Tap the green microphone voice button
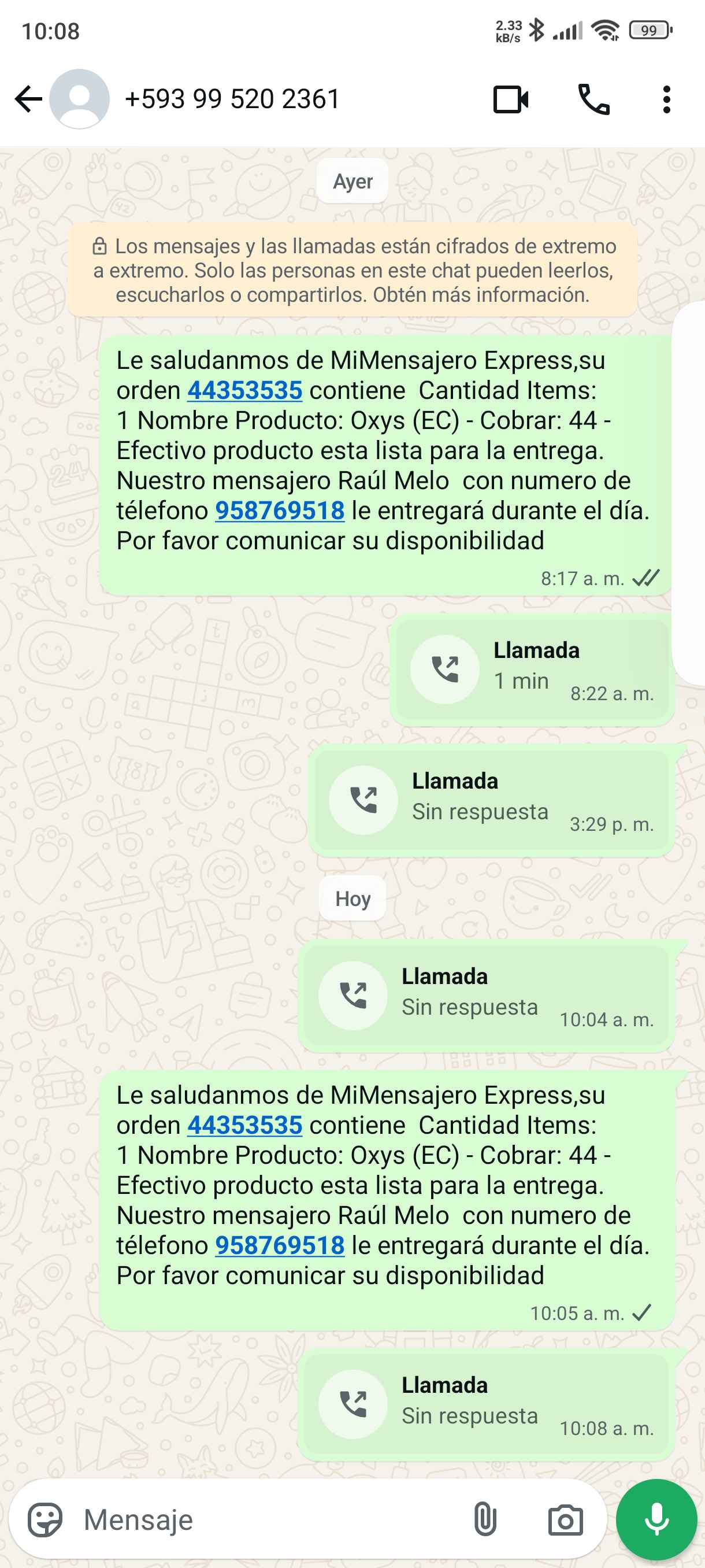This screenshot has height=1568, width=705. 656,1520
